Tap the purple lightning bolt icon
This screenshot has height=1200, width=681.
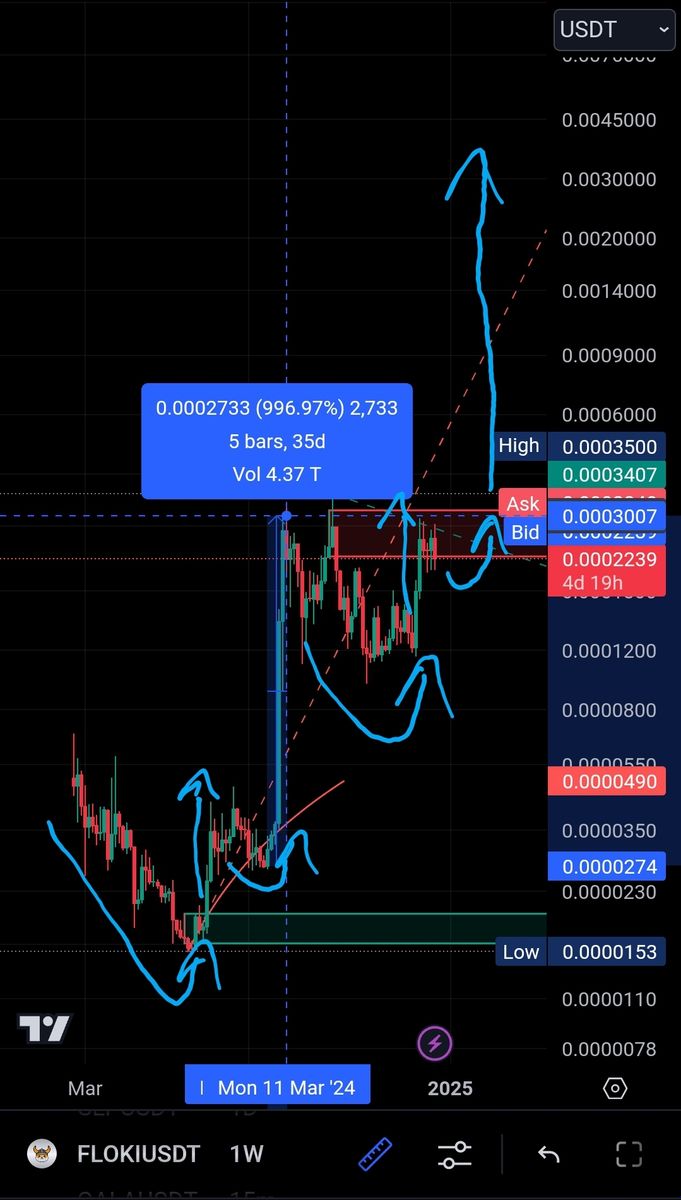pyautogui.click(x=434, y=1044)
